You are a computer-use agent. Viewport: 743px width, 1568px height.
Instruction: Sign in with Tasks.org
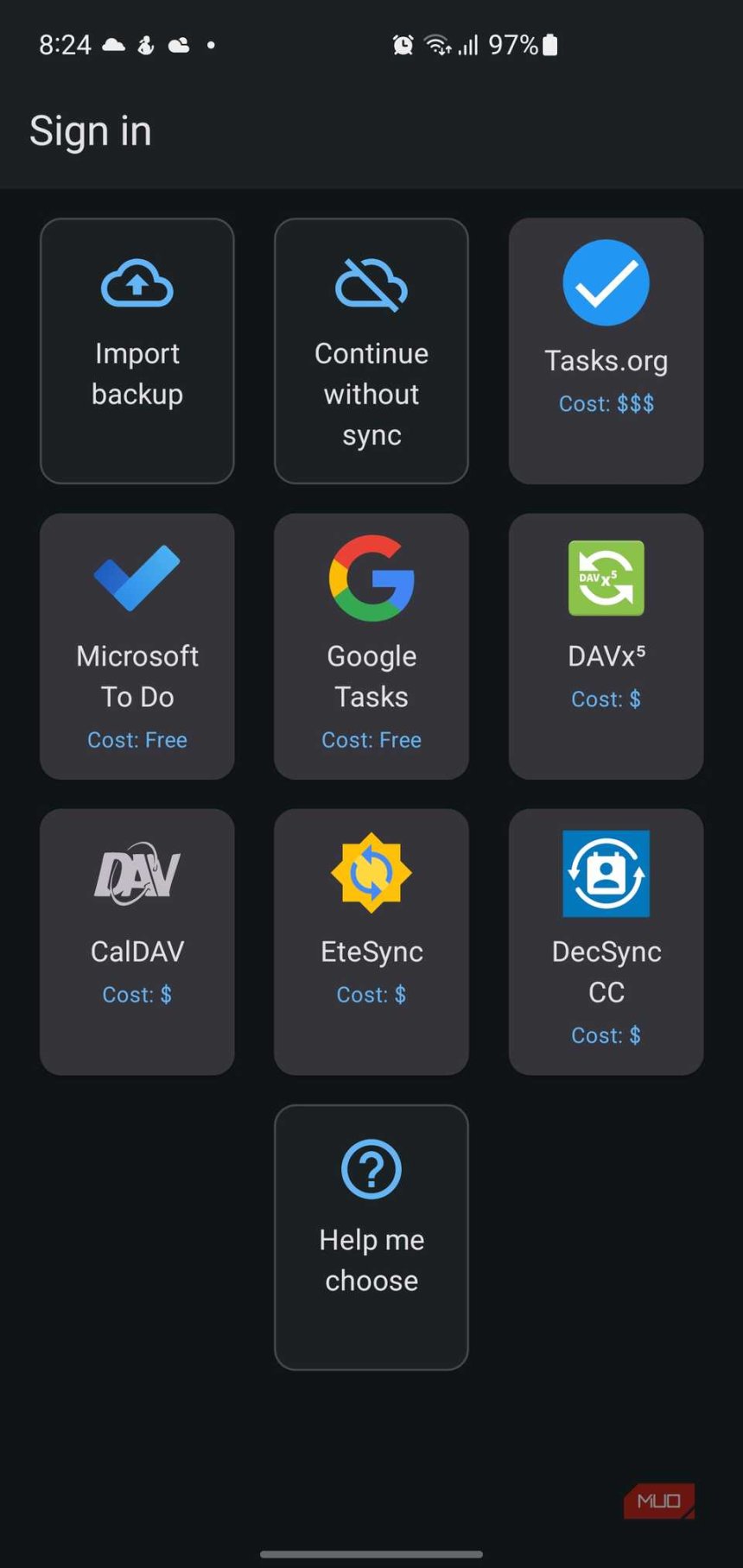[x=606, y=351]
